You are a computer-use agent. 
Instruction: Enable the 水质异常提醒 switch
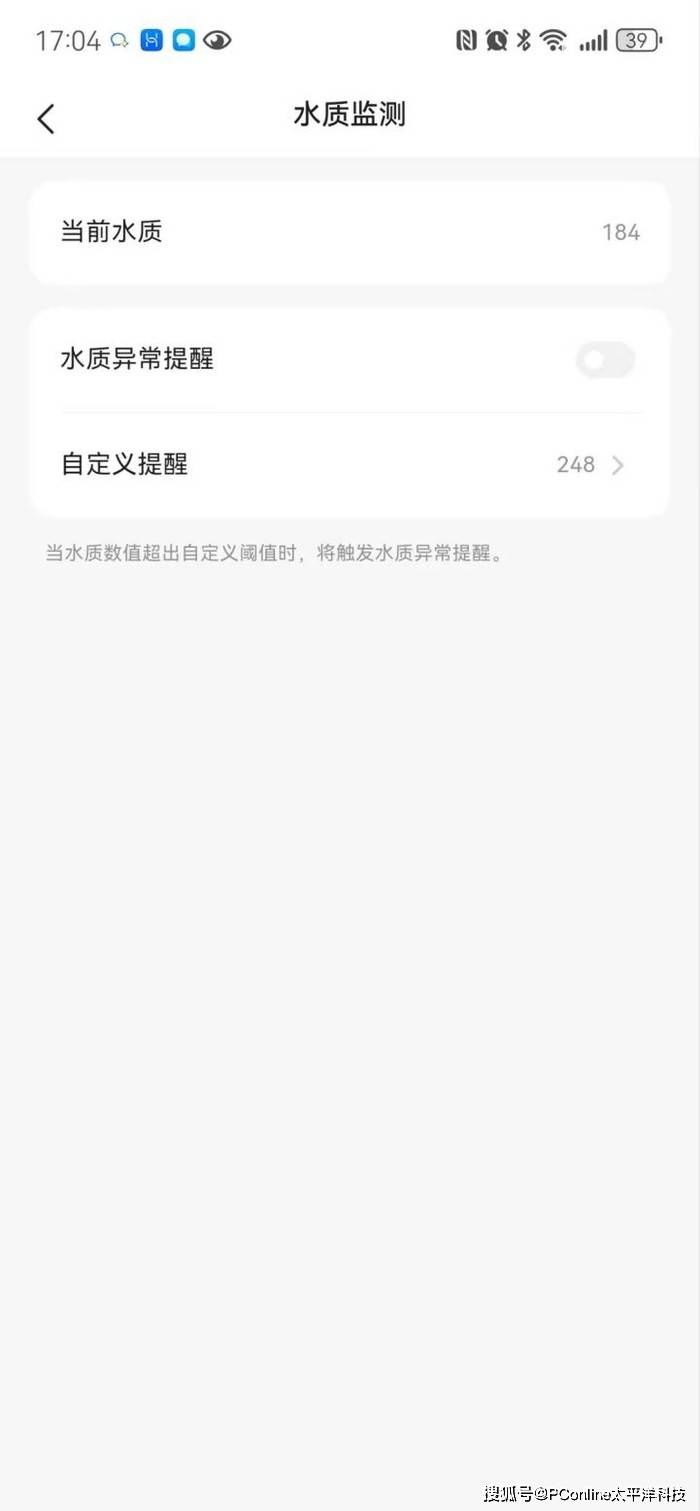tap(605, 360)
